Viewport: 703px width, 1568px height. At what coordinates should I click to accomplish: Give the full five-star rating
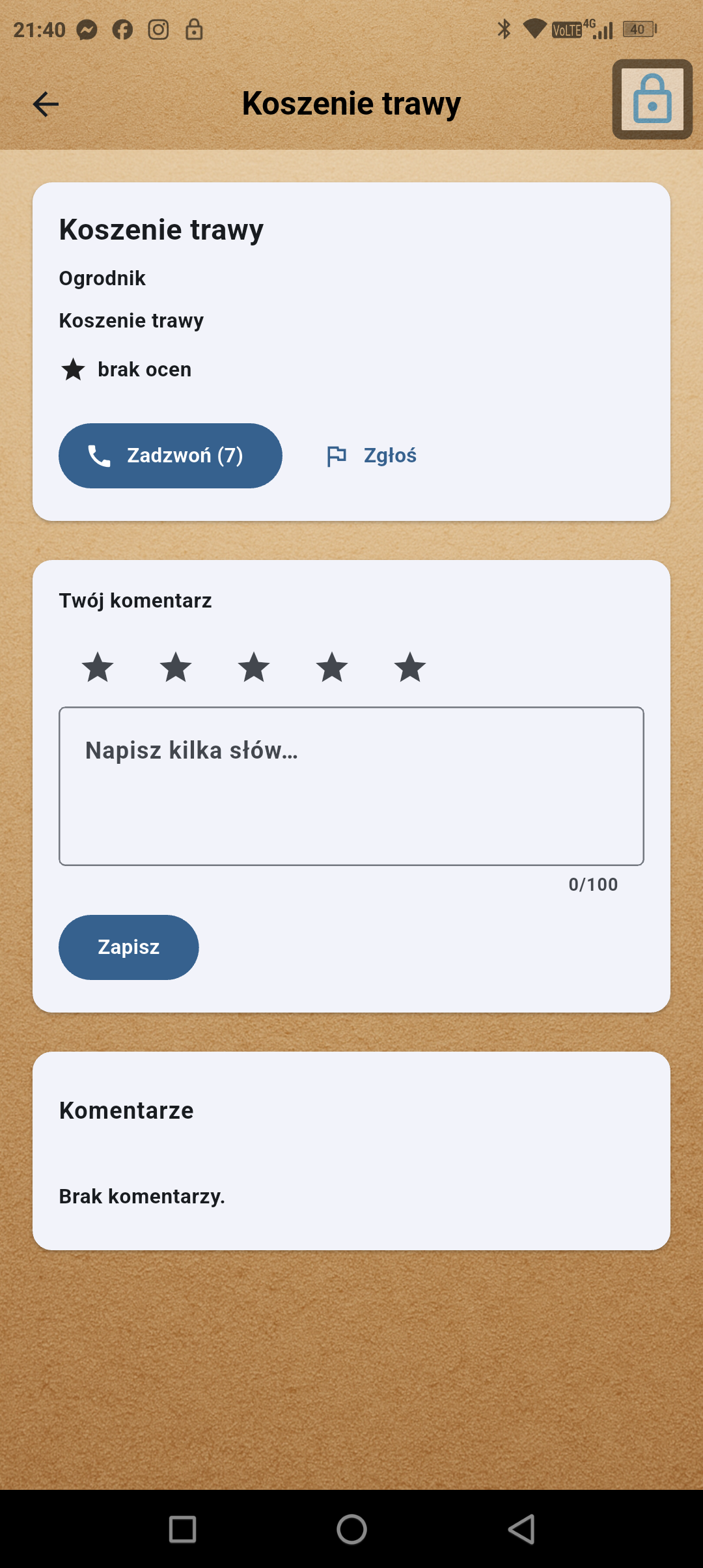pos(410,667)
